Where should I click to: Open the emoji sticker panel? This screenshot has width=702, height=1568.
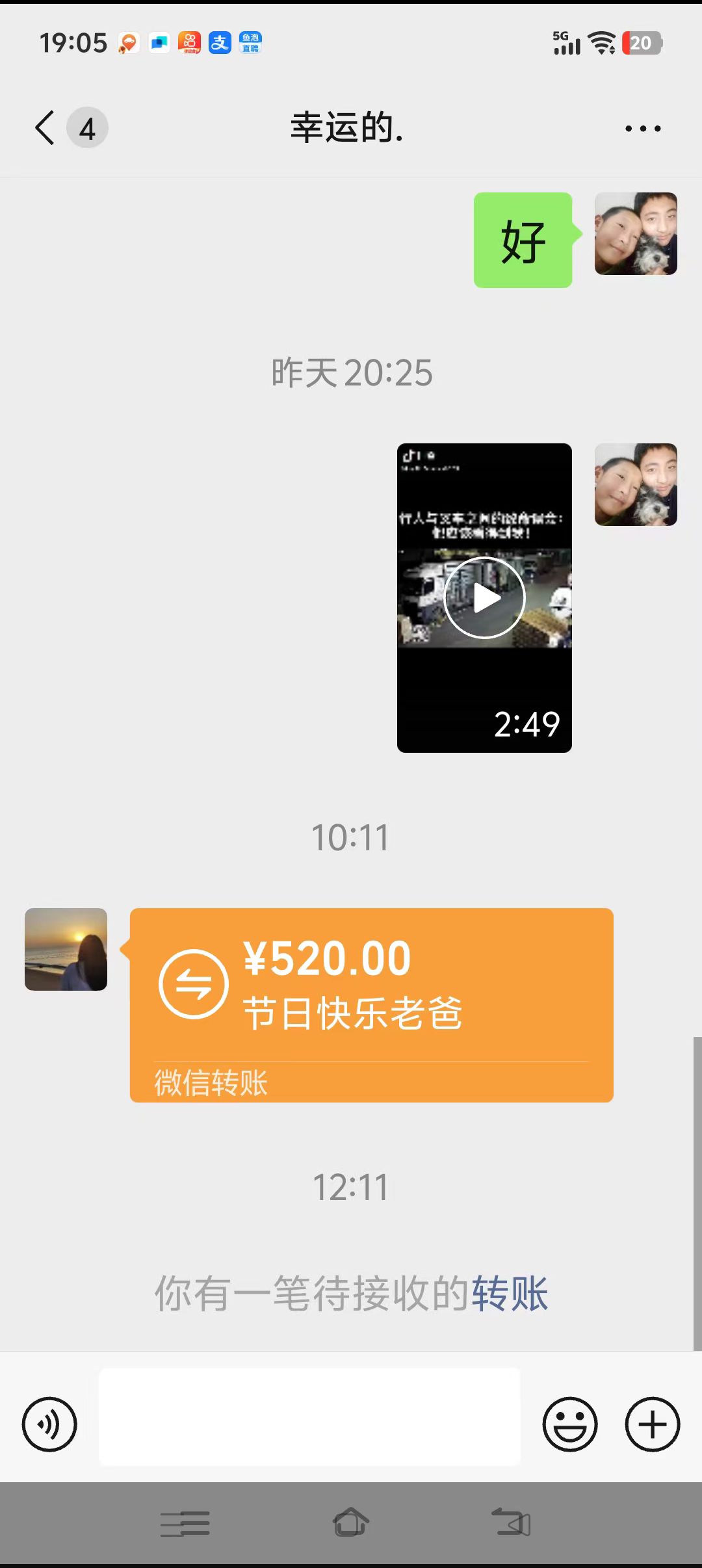(x=570, y=1424)
